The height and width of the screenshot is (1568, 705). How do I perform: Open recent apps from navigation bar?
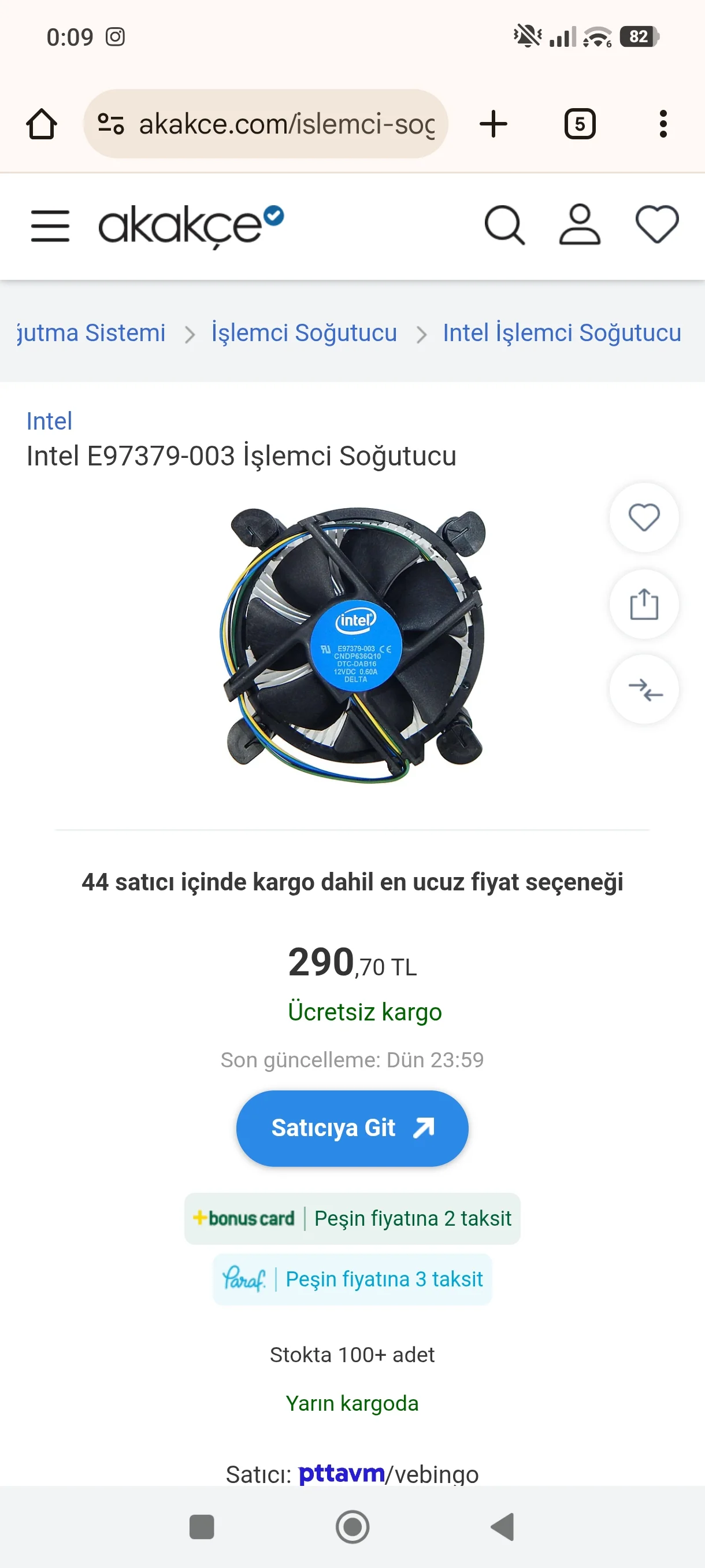click(201, 1526)
